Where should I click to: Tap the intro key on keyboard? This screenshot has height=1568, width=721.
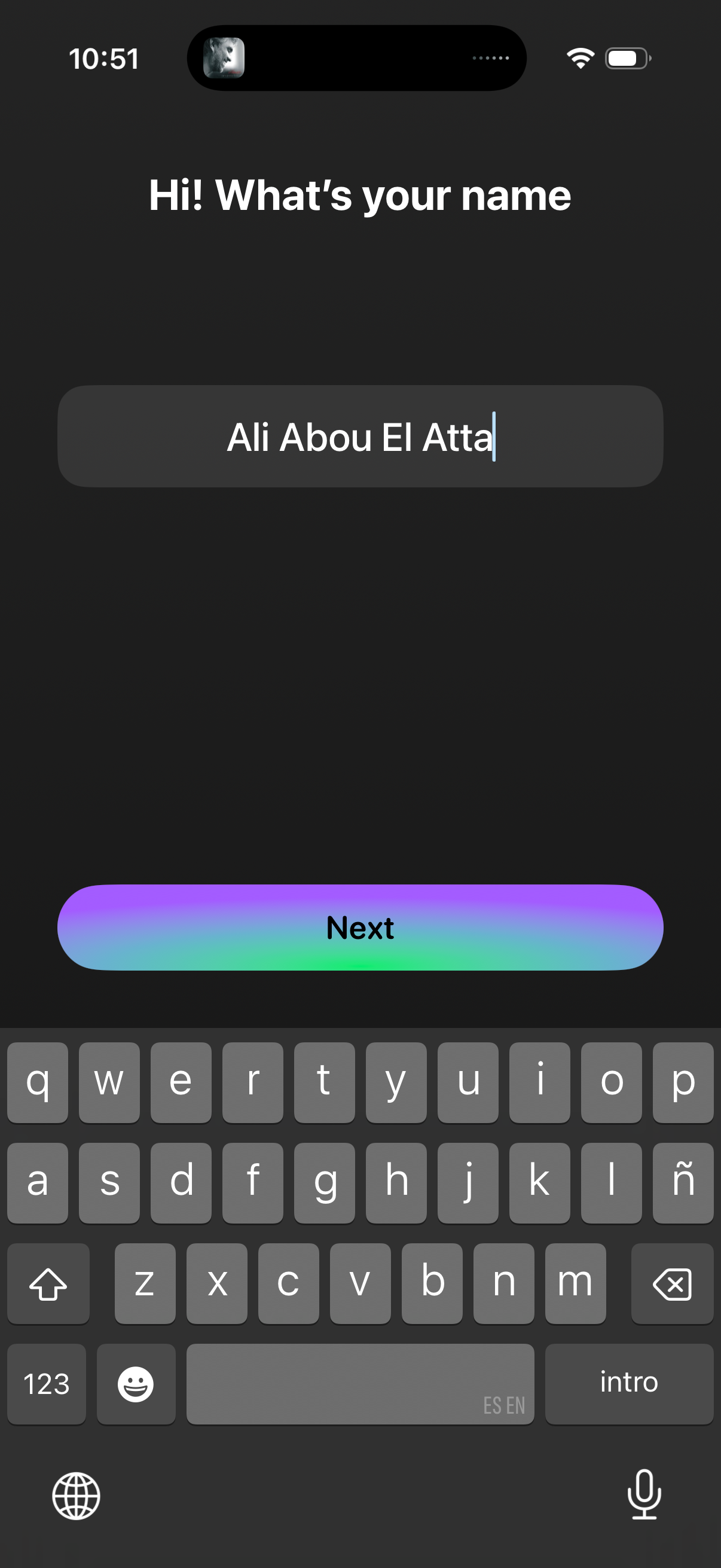[x=628, y=1383]
